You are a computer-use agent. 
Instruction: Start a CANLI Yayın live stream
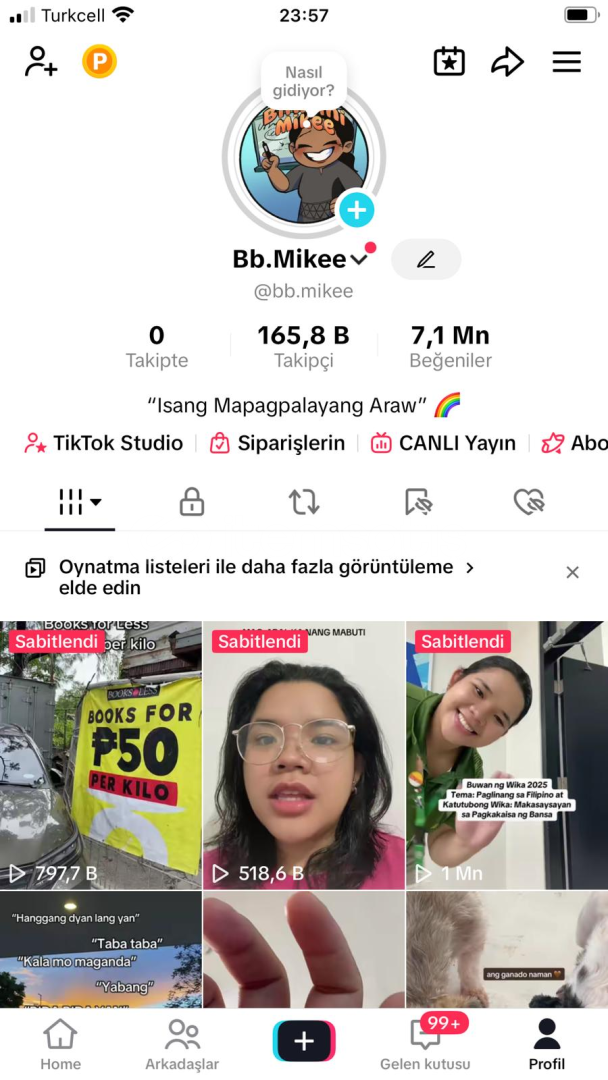(443, 443)
